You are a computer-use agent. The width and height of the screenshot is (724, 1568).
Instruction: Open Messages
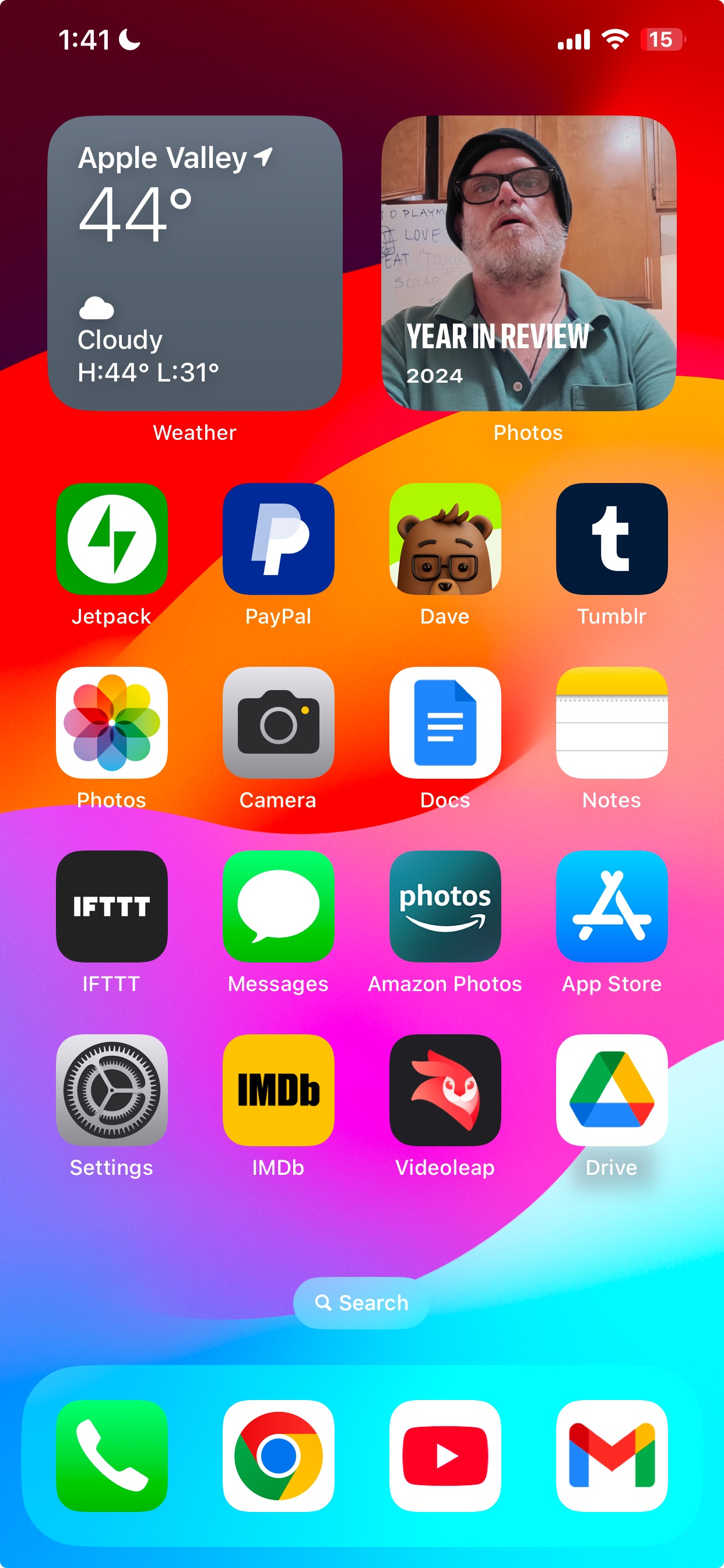(278, 907)
